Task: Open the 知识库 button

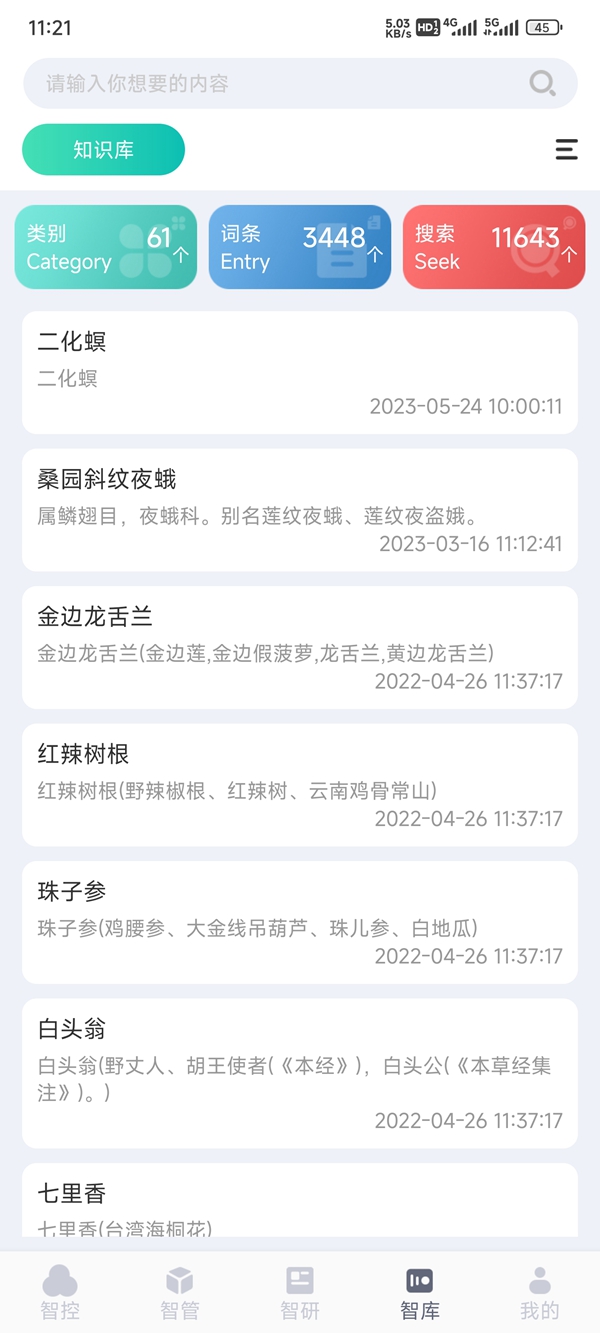Action: click(x=104, y=150)
